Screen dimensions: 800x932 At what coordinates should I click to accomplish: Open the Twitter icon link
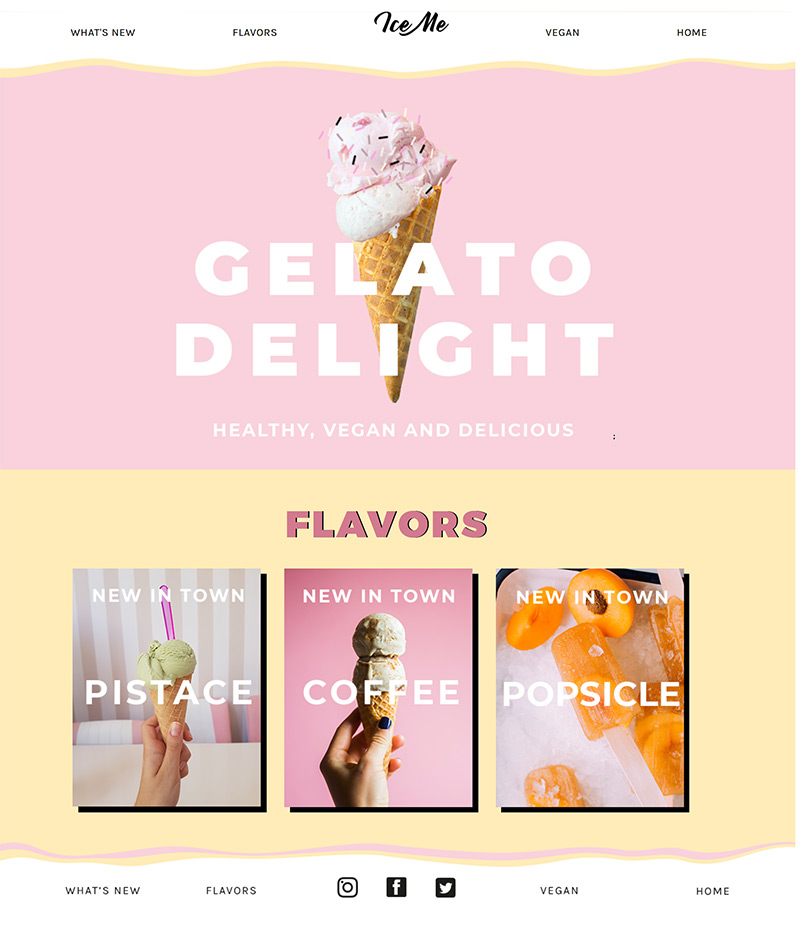coord(445,887)
